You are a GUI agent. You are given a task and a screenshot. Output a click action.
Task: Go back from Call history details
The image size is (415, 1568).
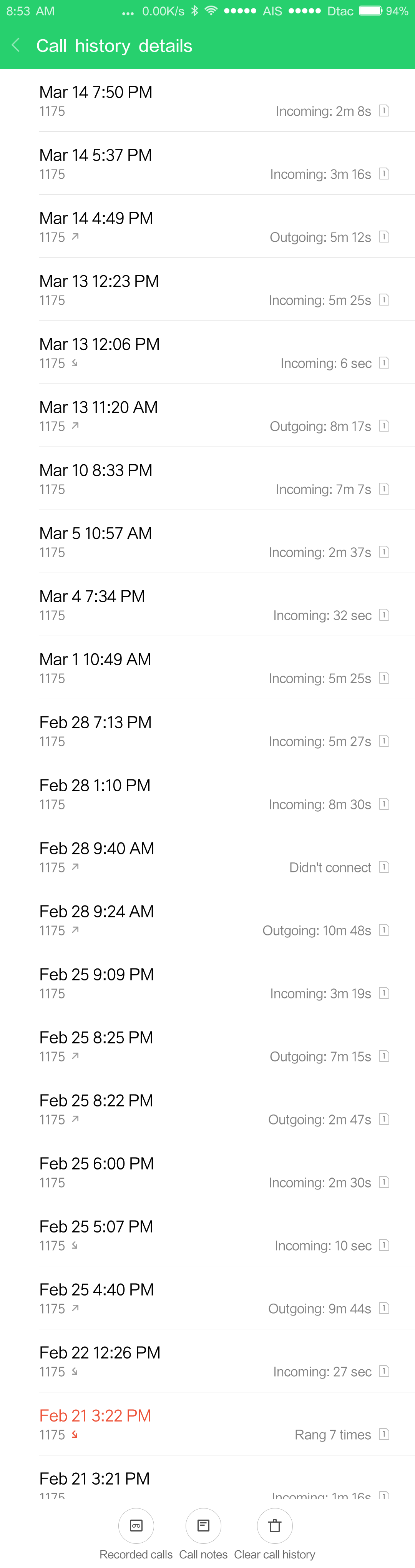coord(17,45)
